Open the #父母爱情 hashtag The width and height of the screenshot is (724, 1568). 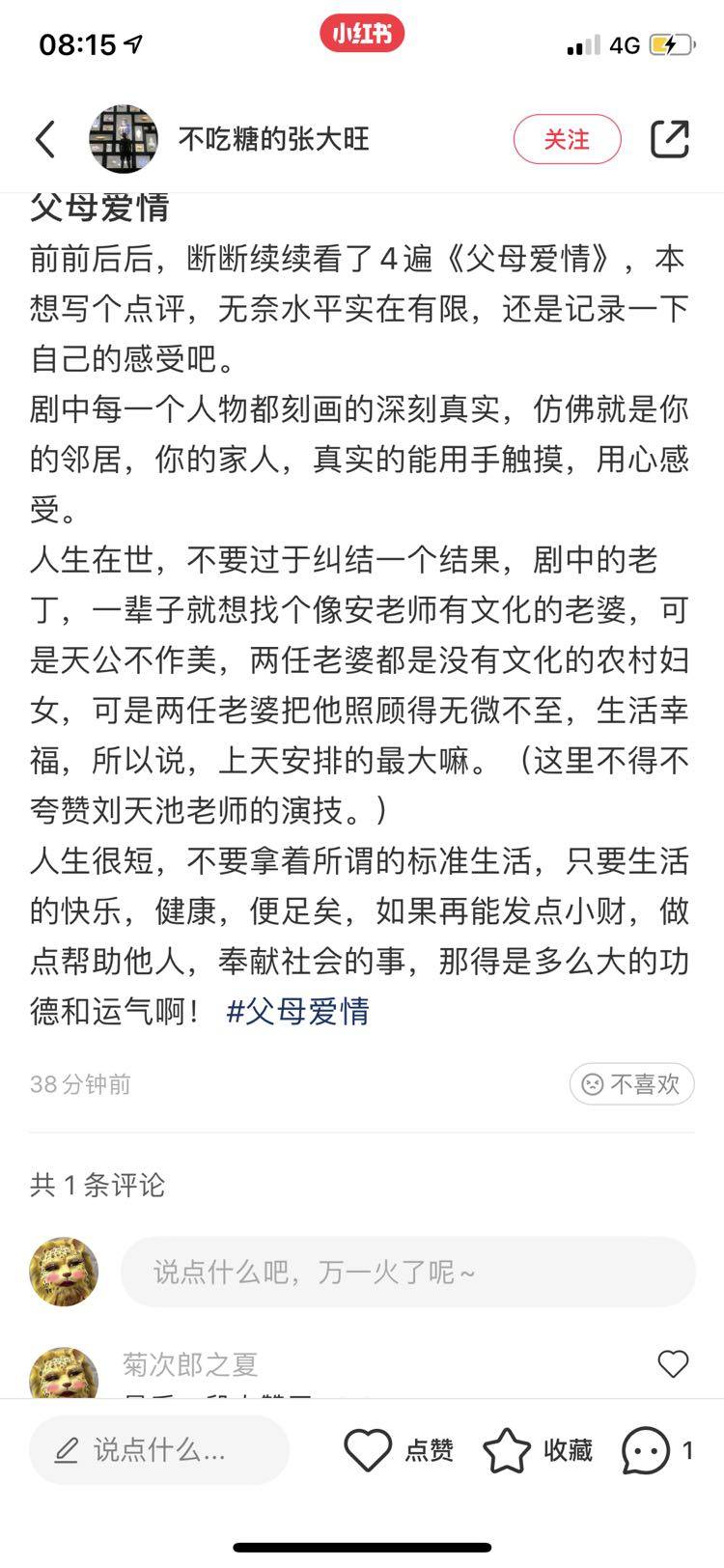297,1011
